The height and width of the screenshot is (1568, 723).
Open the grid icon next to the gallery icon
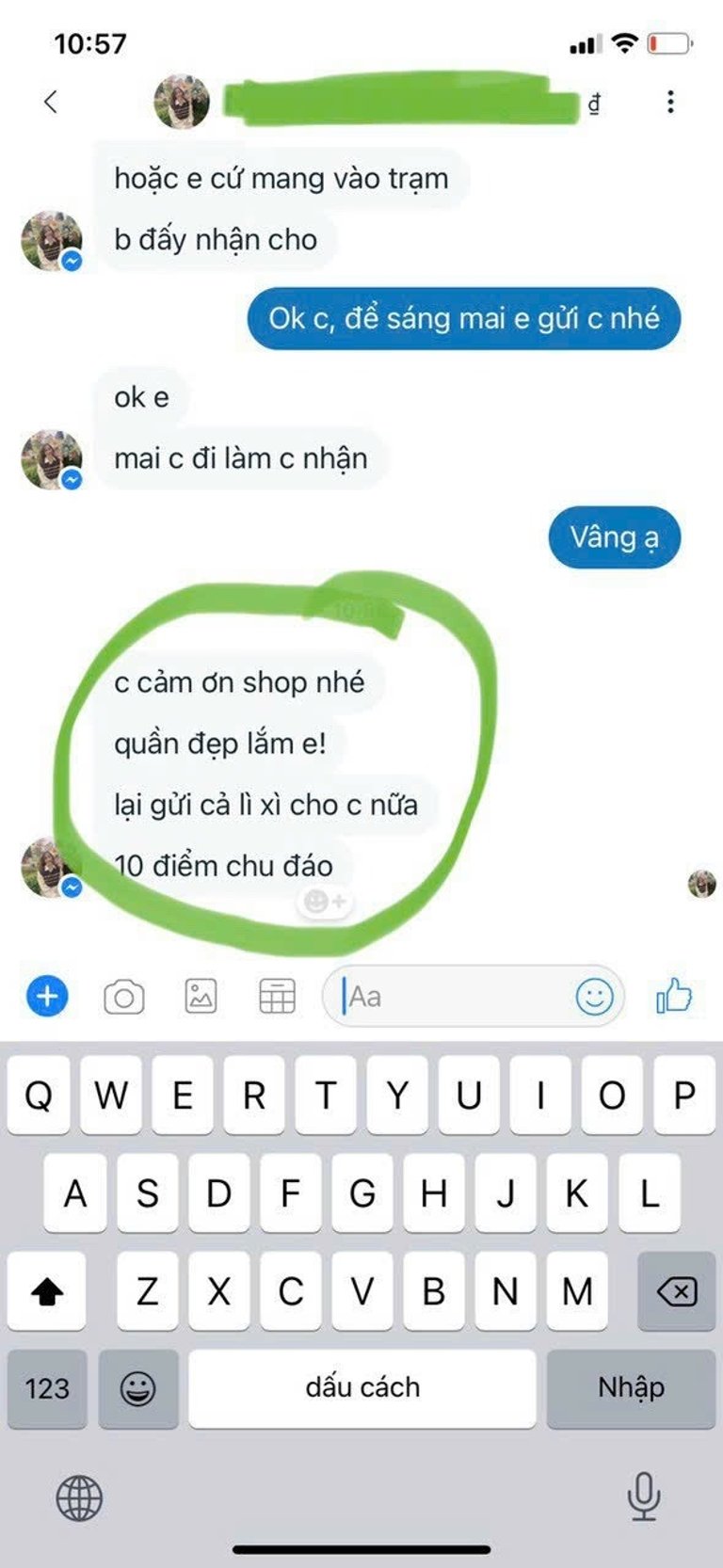pyautogui.click(x=277, y=997)
